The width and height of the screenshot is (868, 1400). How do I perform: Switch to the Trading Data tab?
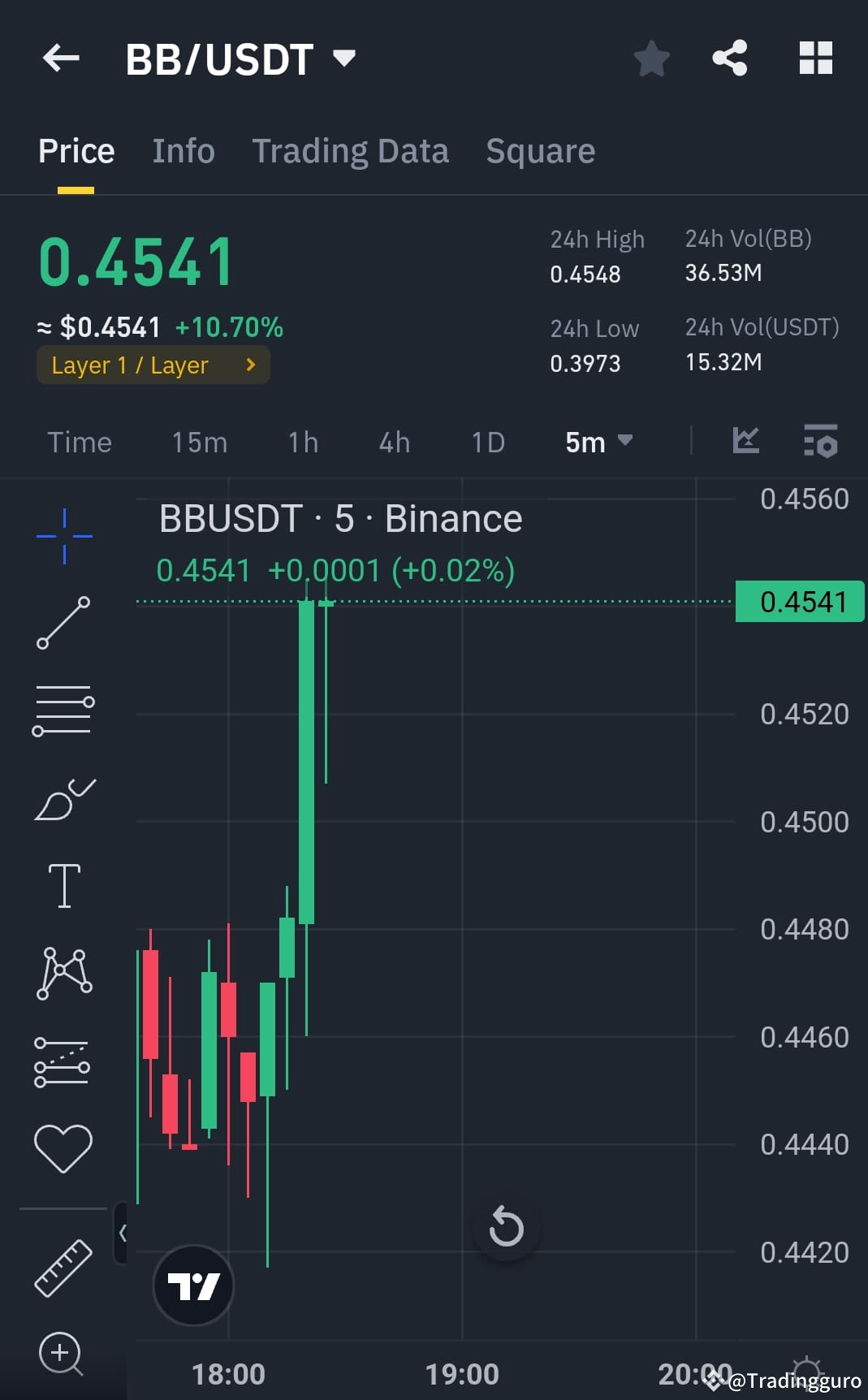coord(351,151)
